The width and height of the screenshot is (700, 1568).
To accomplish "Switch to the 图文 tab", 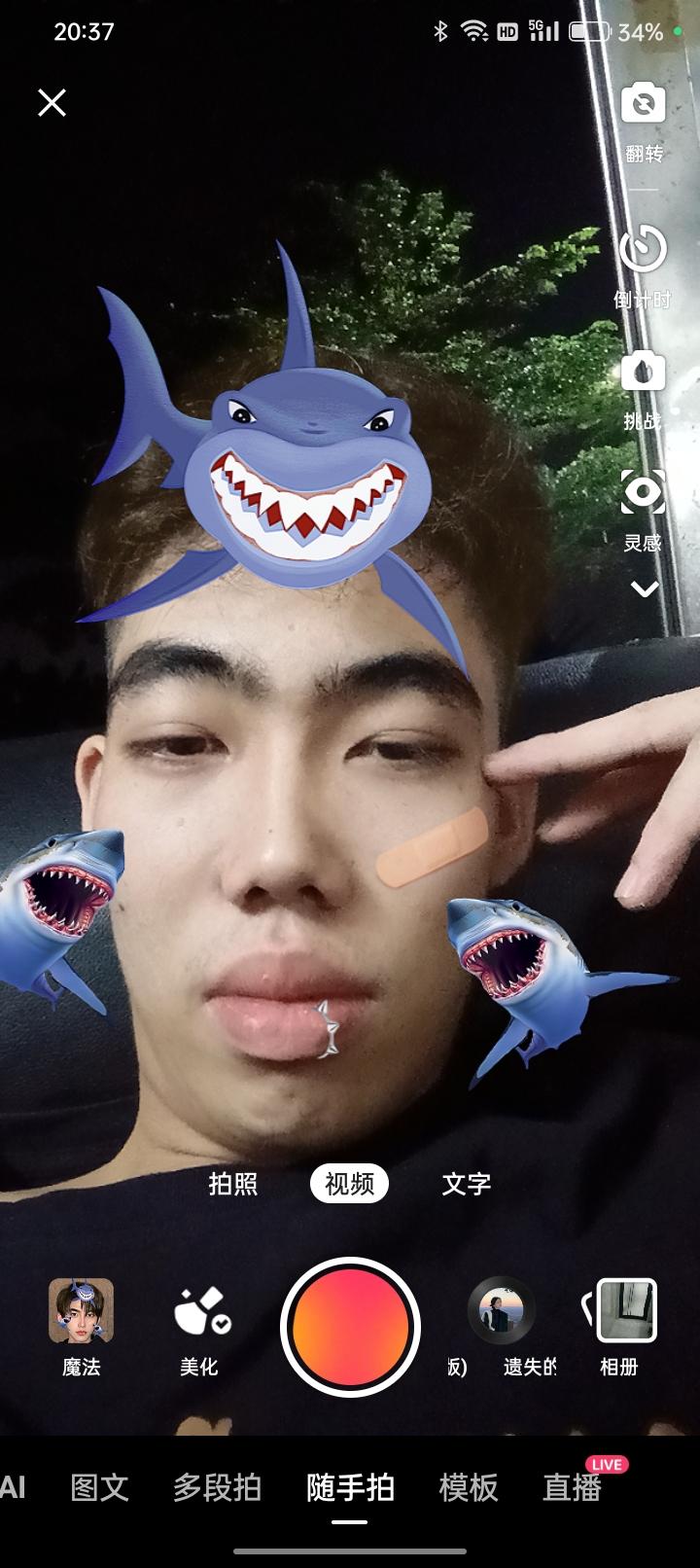I will (99, 1487).
